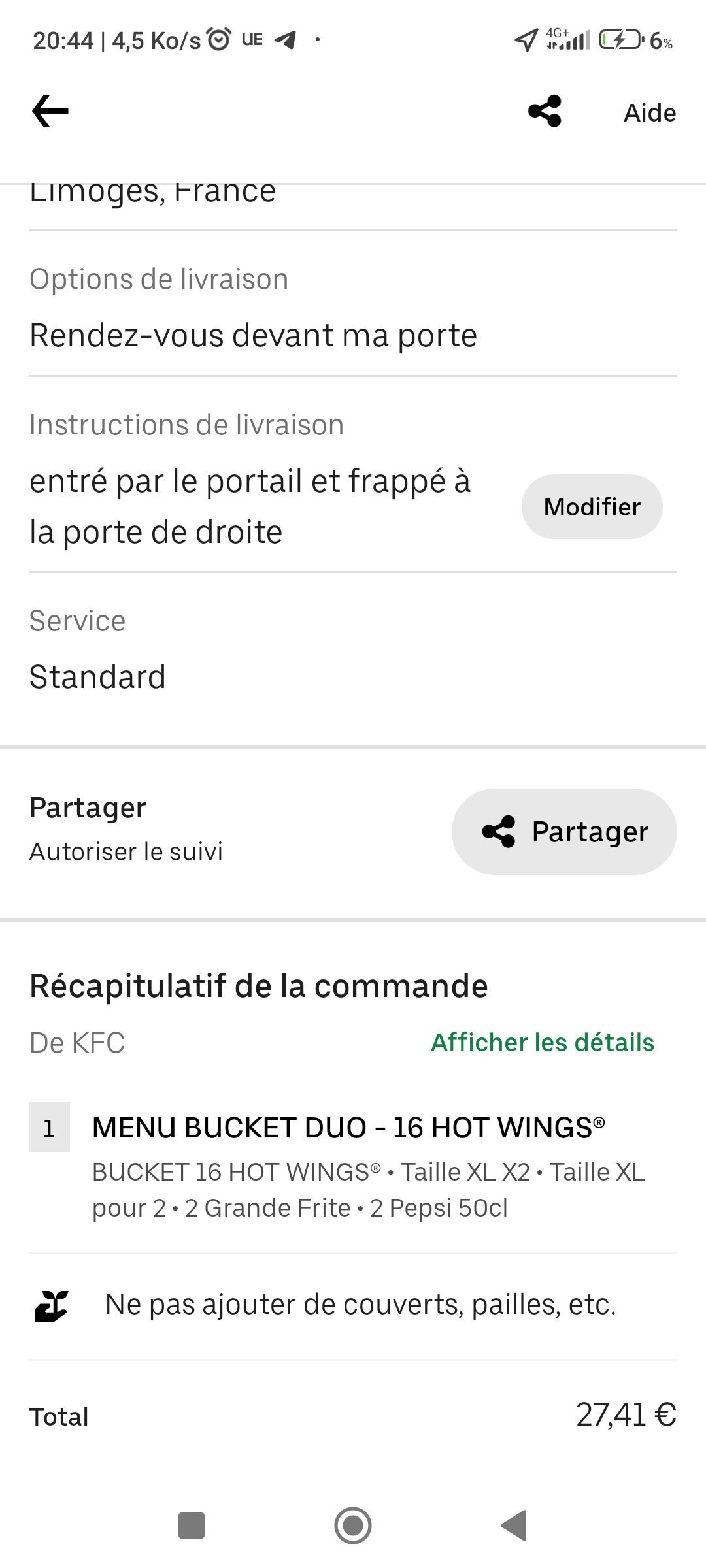Modifier the delivery instructions

click(592, 507)
